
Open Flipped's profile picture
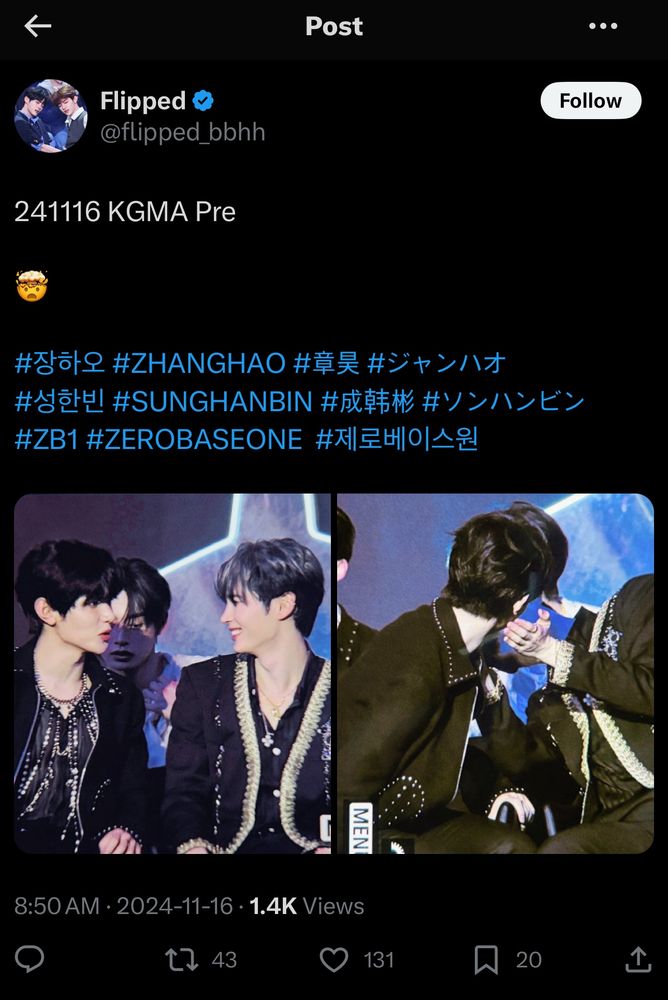[x=51, y=116]
